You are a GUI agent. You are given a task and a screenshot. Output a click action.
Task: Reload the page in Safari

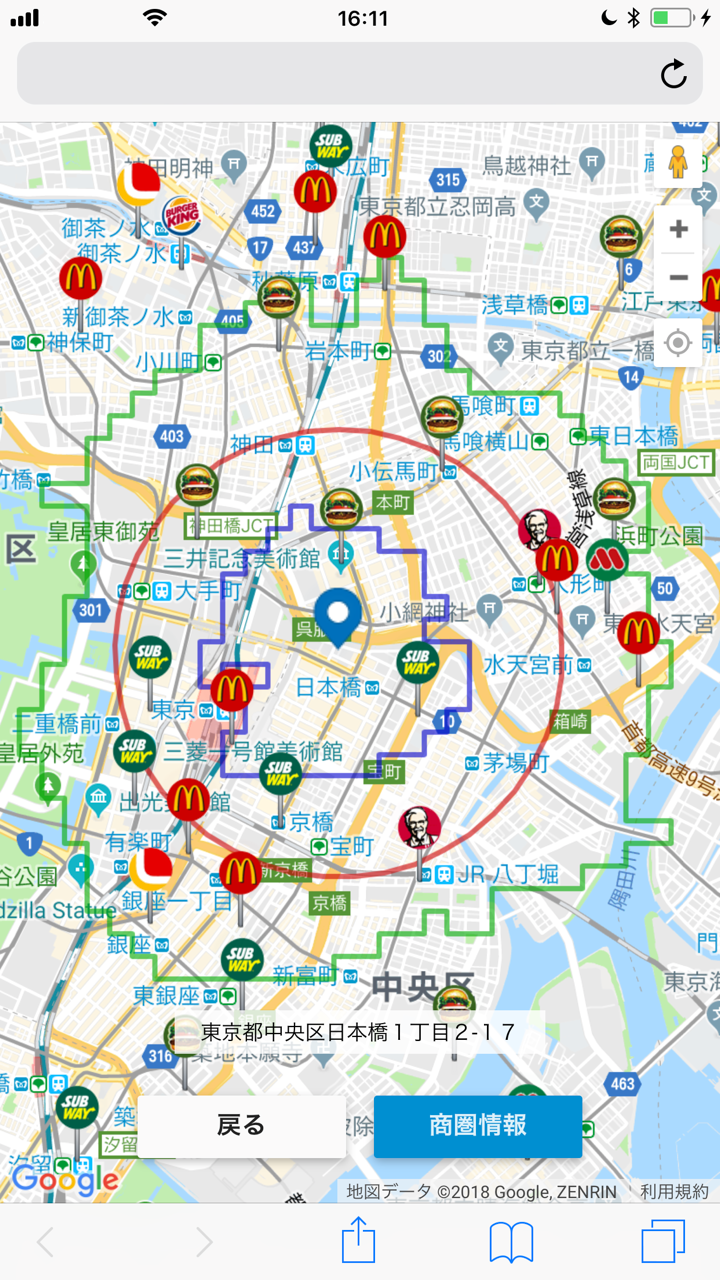[674, 73]
